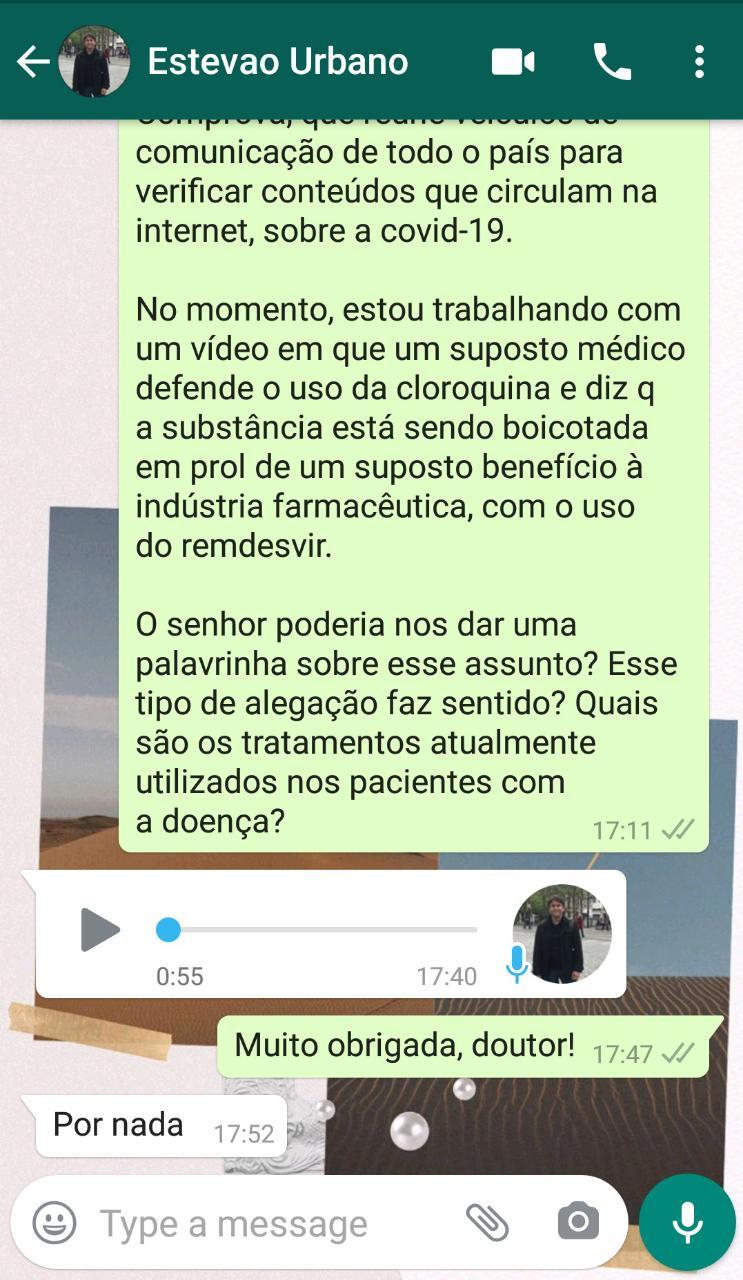Go back to the chat list
The height and width of the screenshot is (1280, 743).
click(x=33, y=62)
